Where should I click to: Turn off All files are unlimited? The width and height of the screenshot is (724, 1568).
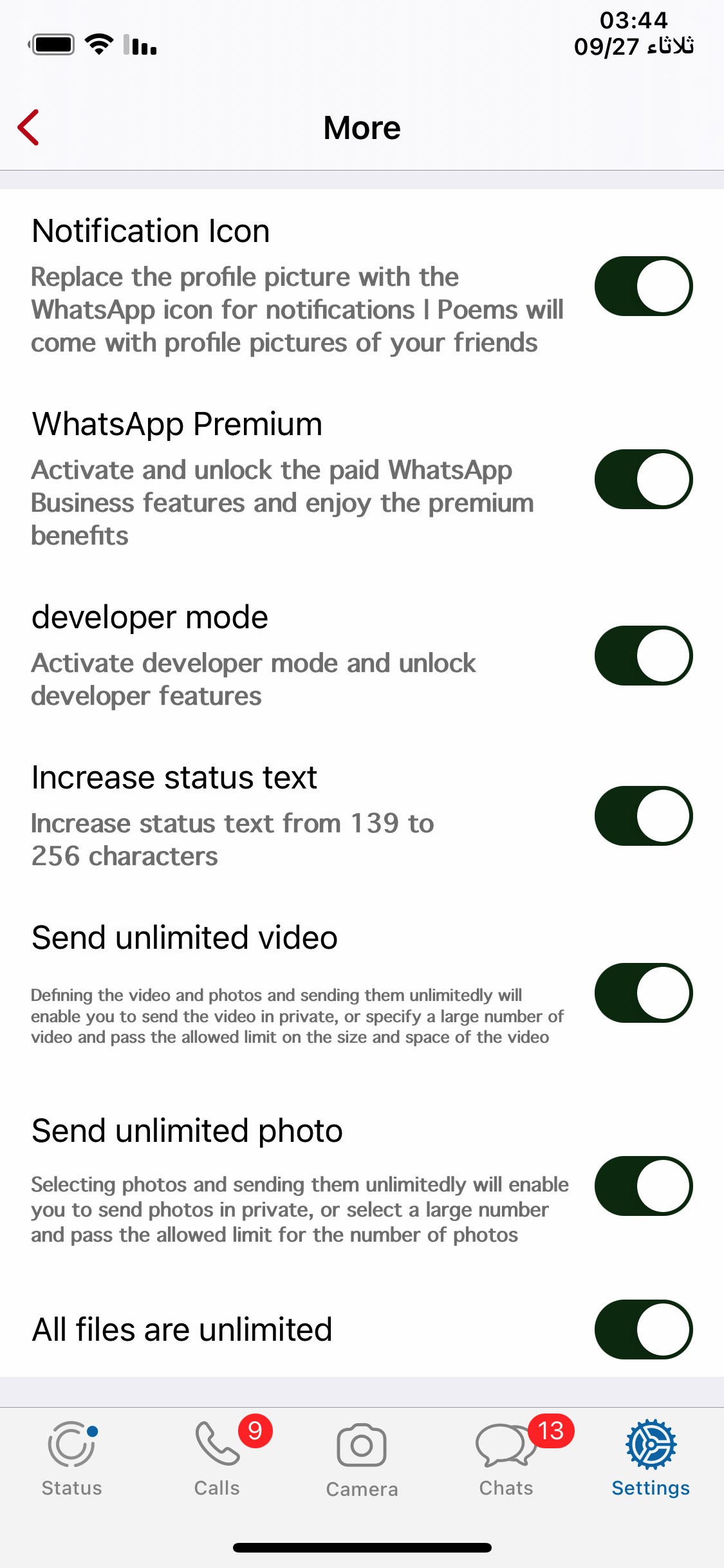pos(644,1330)
